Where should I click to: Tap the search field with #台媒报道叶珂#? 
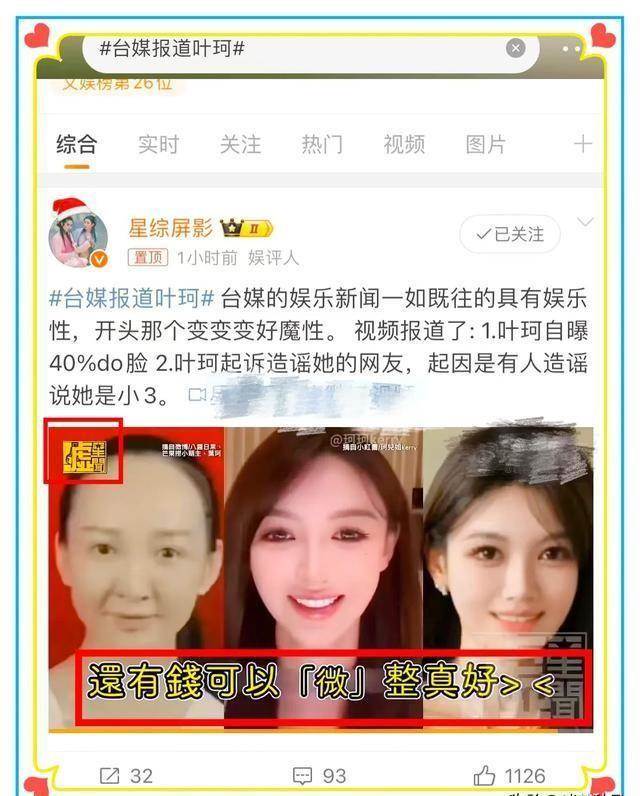pyautogui.click(x=300, y=48)
